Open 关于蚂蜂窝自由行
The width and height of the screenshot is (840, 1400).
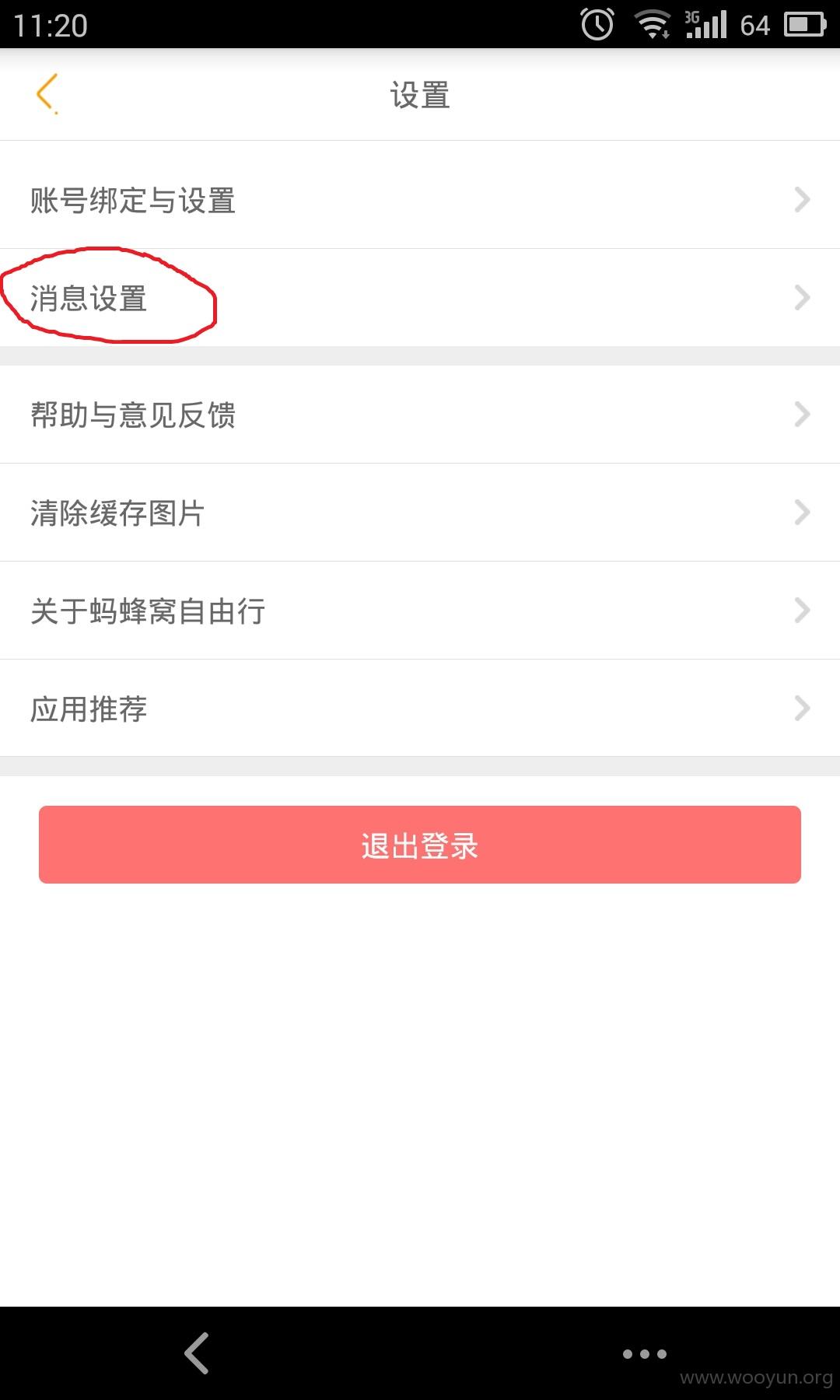tap(420, 611)
